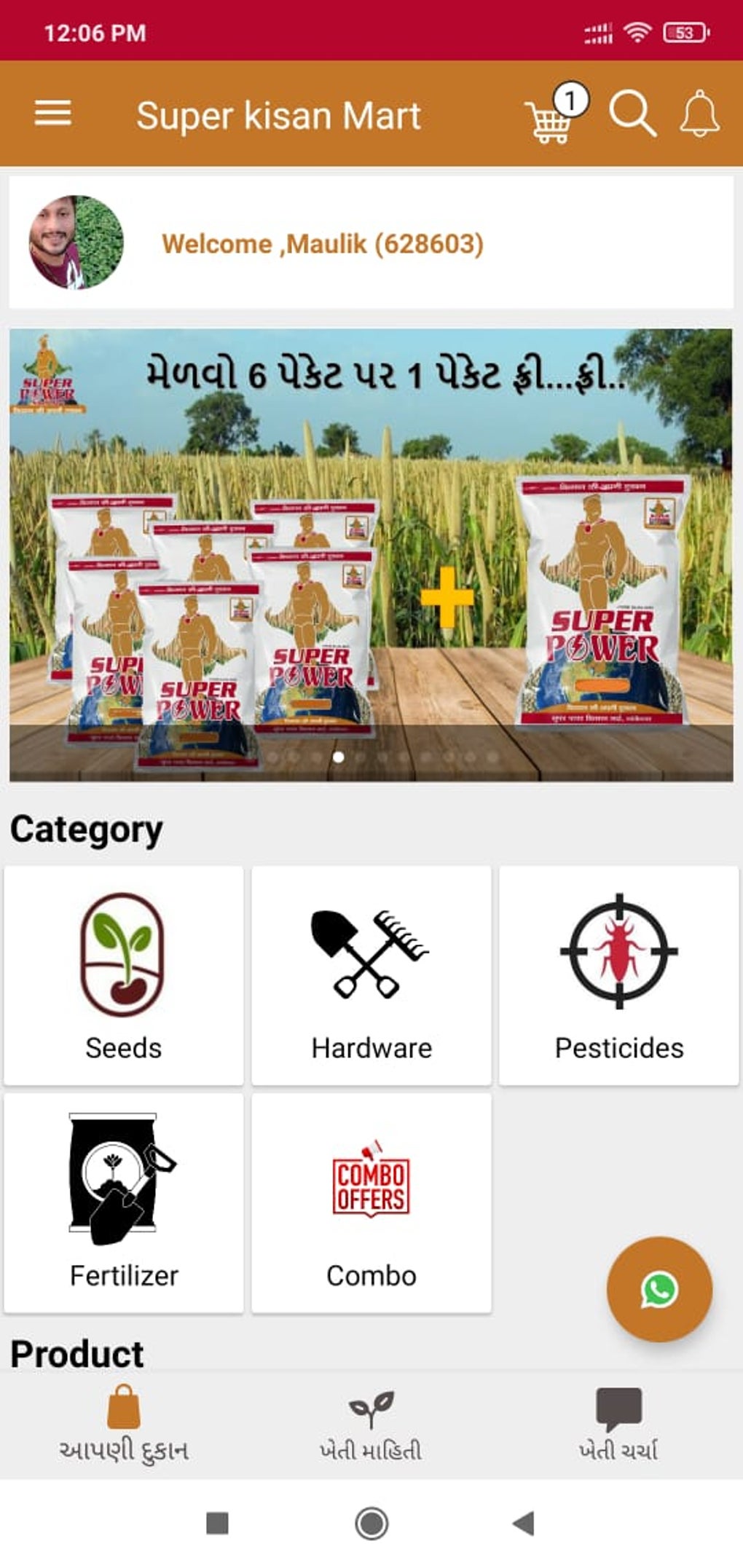Select the active carousel page dot
The height and width of the screenshot is (1568, 743).
[x=339, y=756]
